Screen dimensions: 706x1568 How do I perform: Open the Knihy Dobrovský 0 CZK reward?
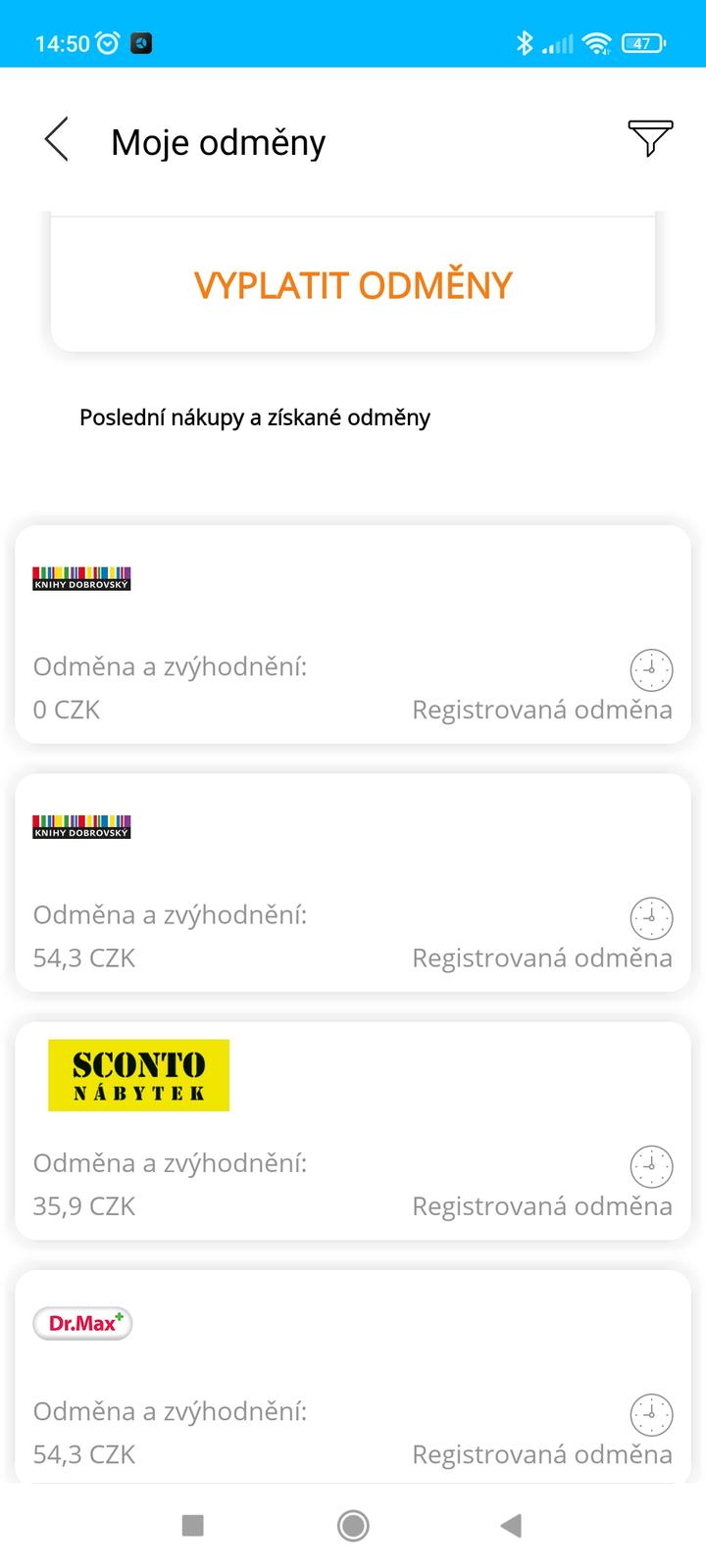353,634
